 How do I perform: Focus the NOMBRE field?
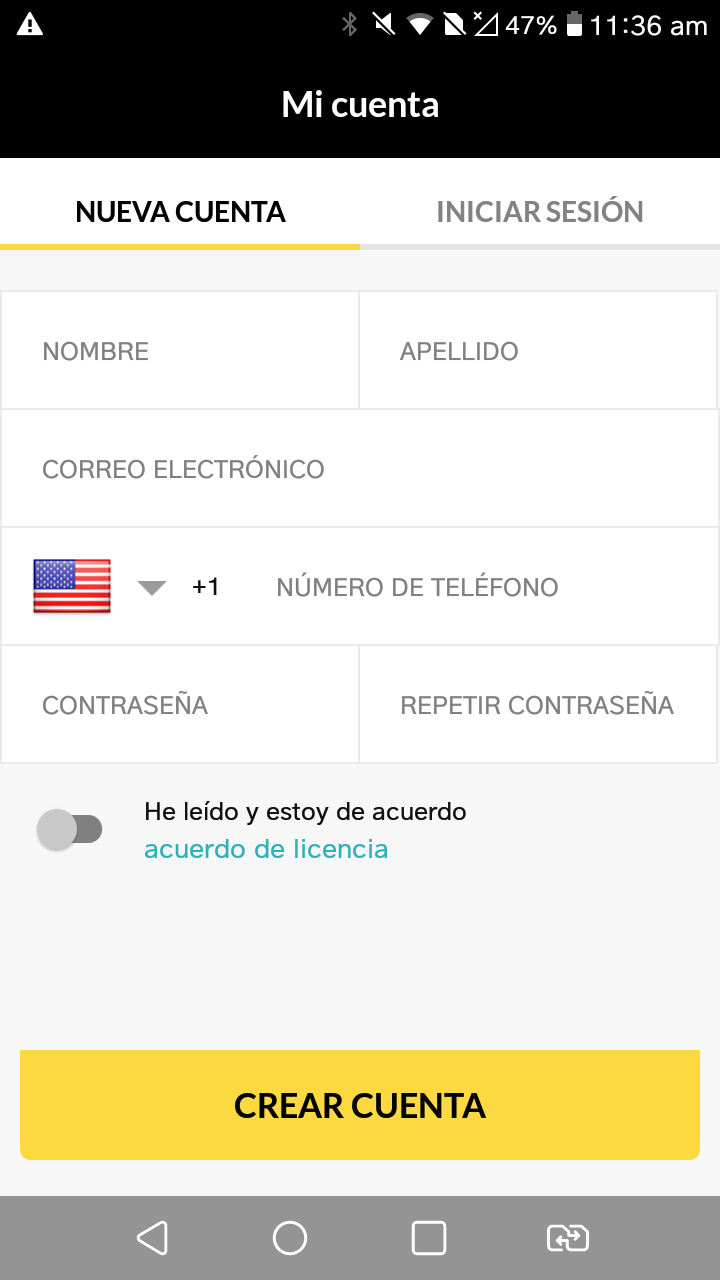pyautogui.click(x=180, y=351)
